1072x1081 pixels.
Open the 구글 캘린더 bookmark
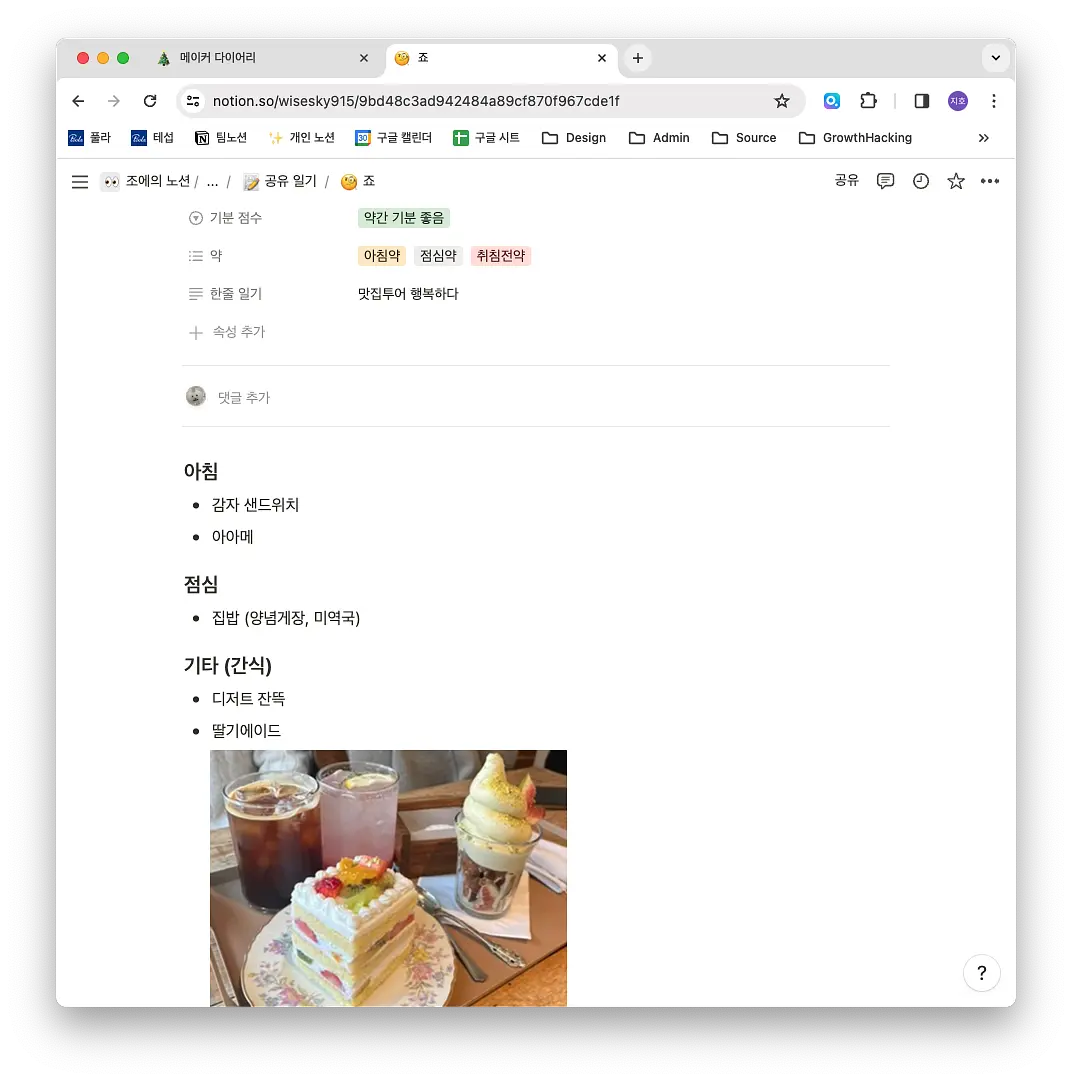point(394,138)
